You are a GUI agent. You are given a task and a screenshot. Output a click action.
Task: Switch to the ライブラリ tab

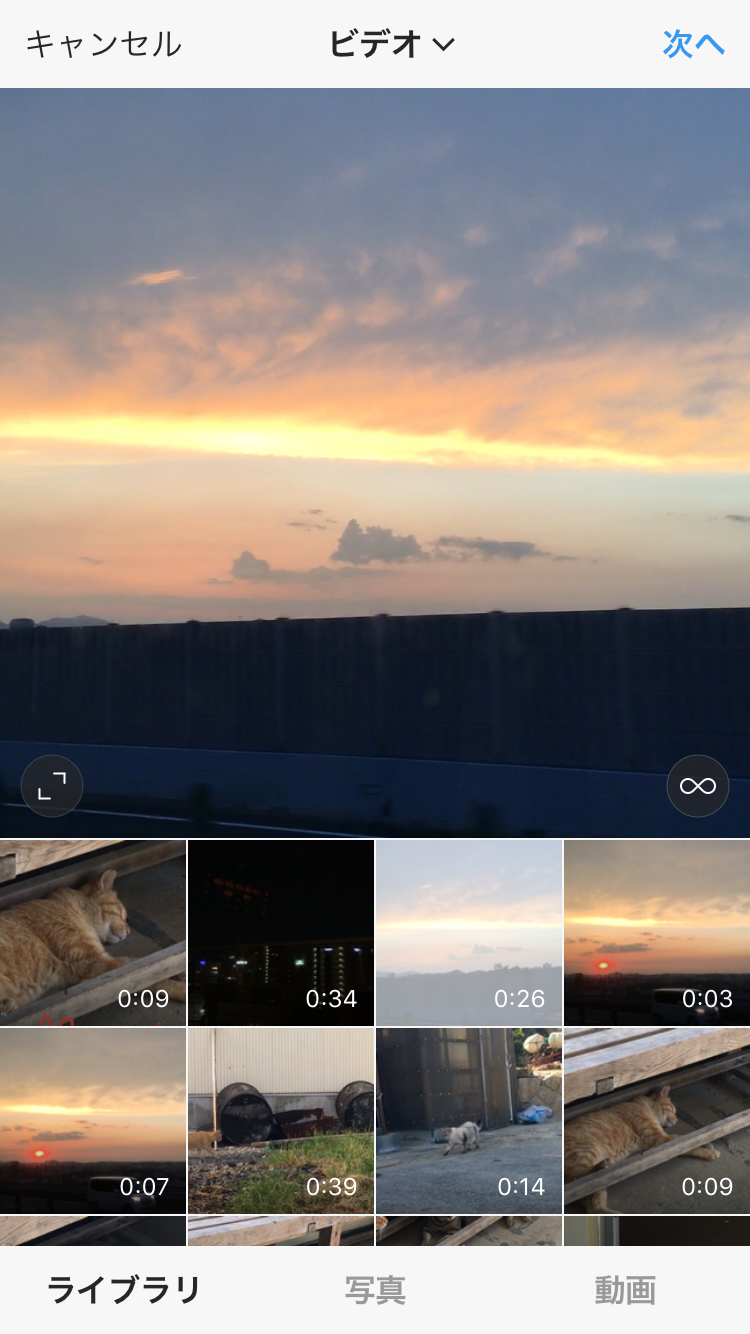[x=124, y=1290]
